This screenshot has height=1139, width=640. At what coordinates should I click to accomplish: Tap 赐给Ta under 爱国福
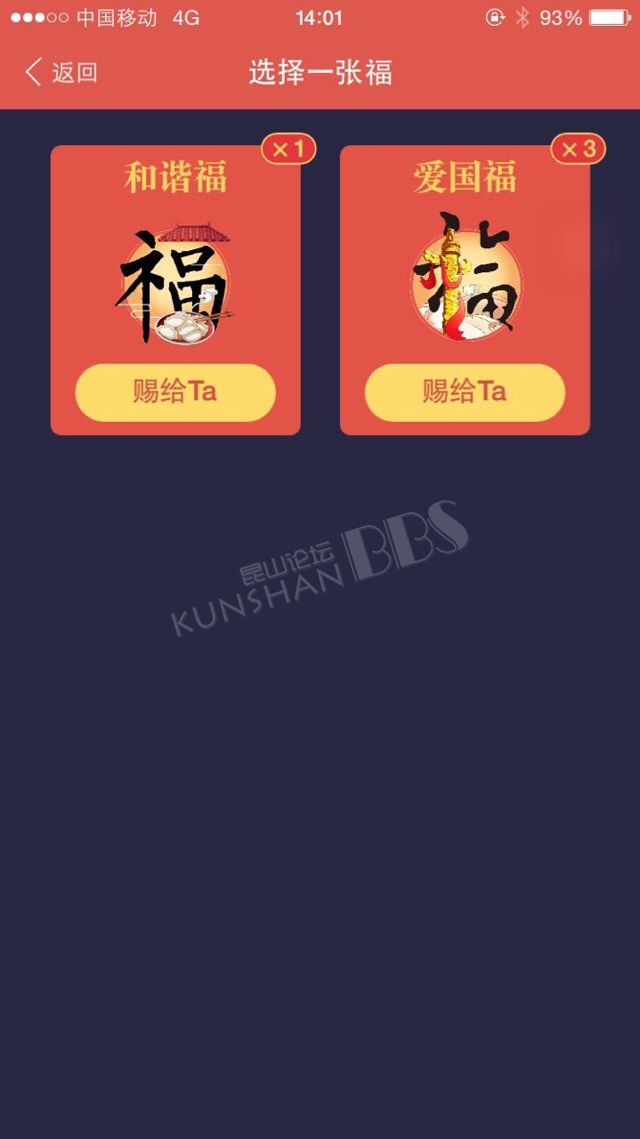(465, 392)
